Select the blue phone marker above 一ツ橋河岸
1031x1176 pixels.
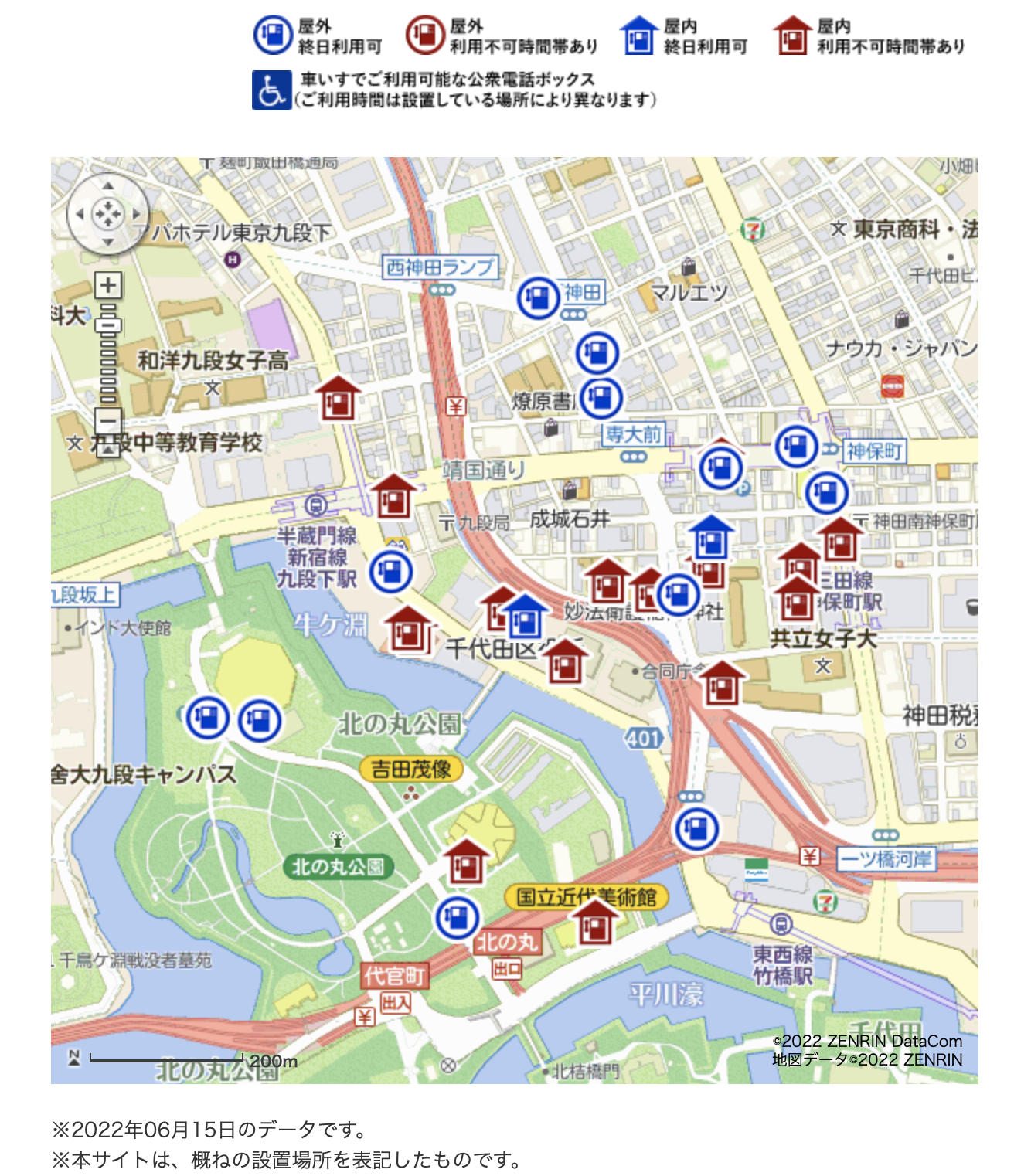pyautogui.click(x=696, y=829)
